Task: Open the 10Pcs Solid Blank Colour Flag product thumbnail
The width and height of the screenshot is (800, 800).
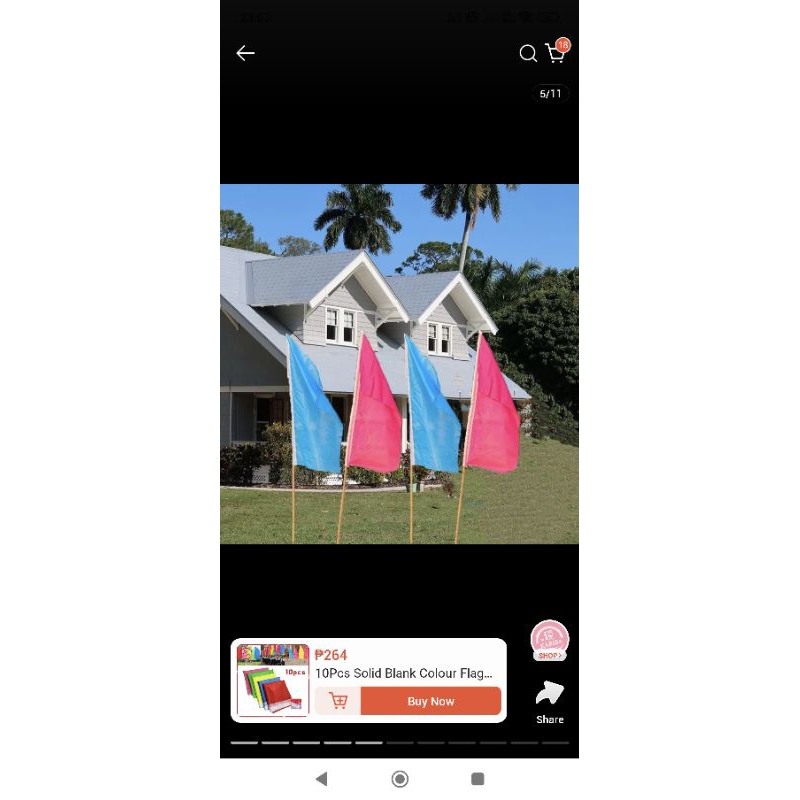Action: (273, 680)
